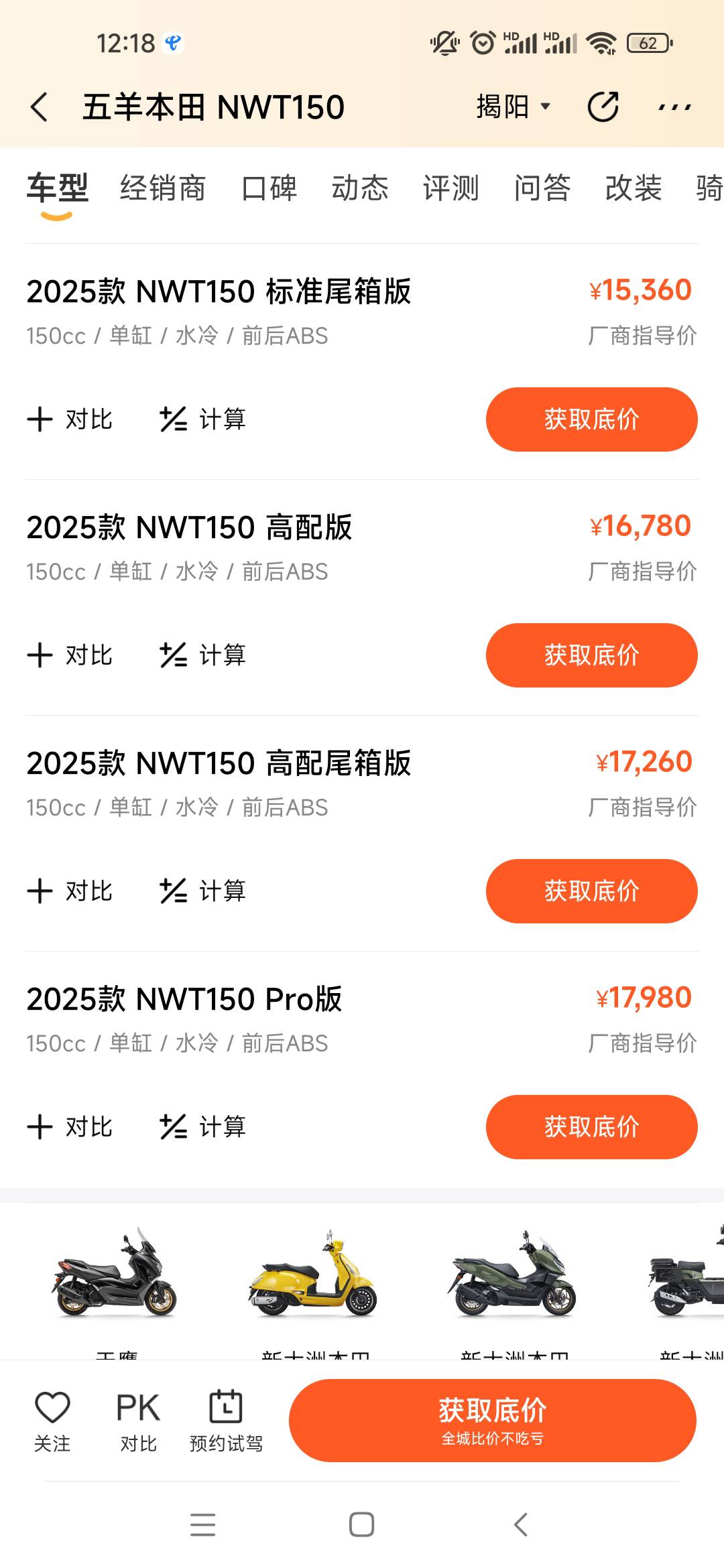Open 计算 for NWT150 高配尾箱版

click(x=203, y=891)
